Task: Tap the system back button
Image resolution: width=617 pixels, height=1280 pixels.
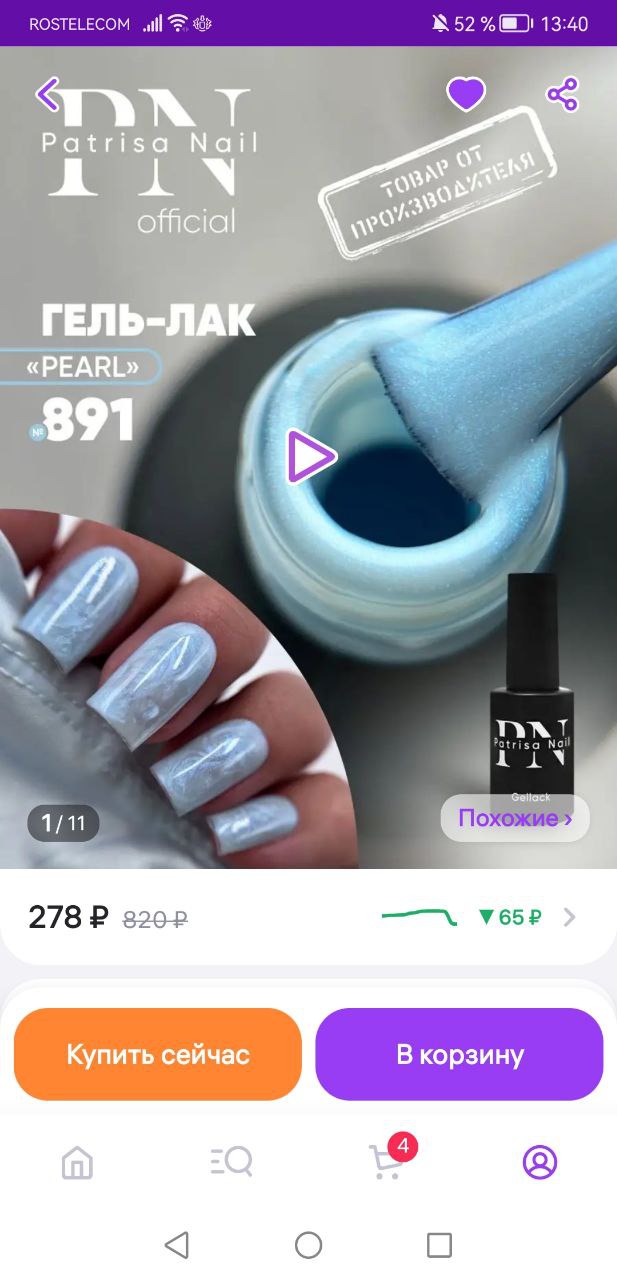Action: point(177,1245)
